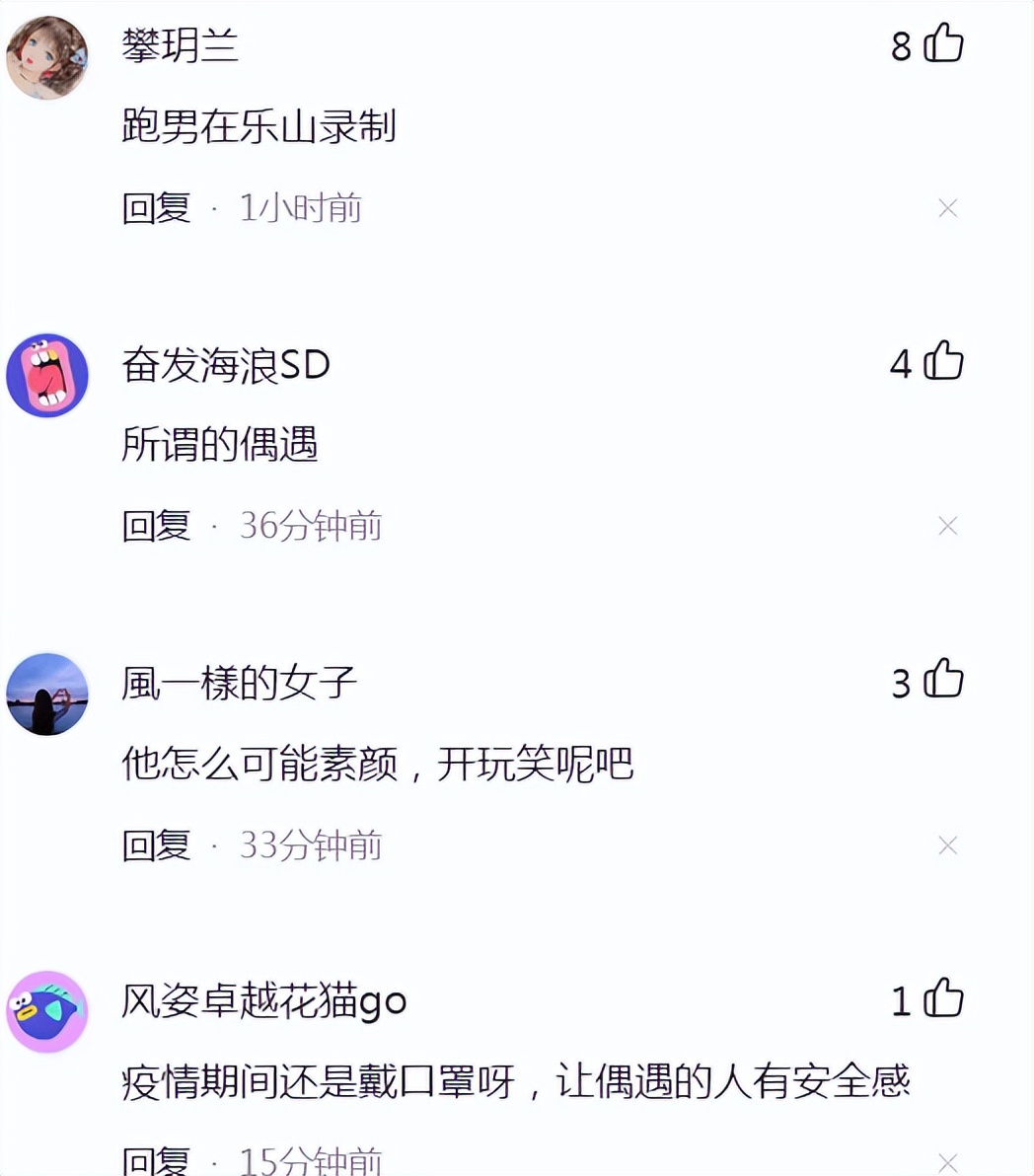
Task: View 風一樣的女子's profile picture
Action: pyautogui.click(x=47, y=694)
